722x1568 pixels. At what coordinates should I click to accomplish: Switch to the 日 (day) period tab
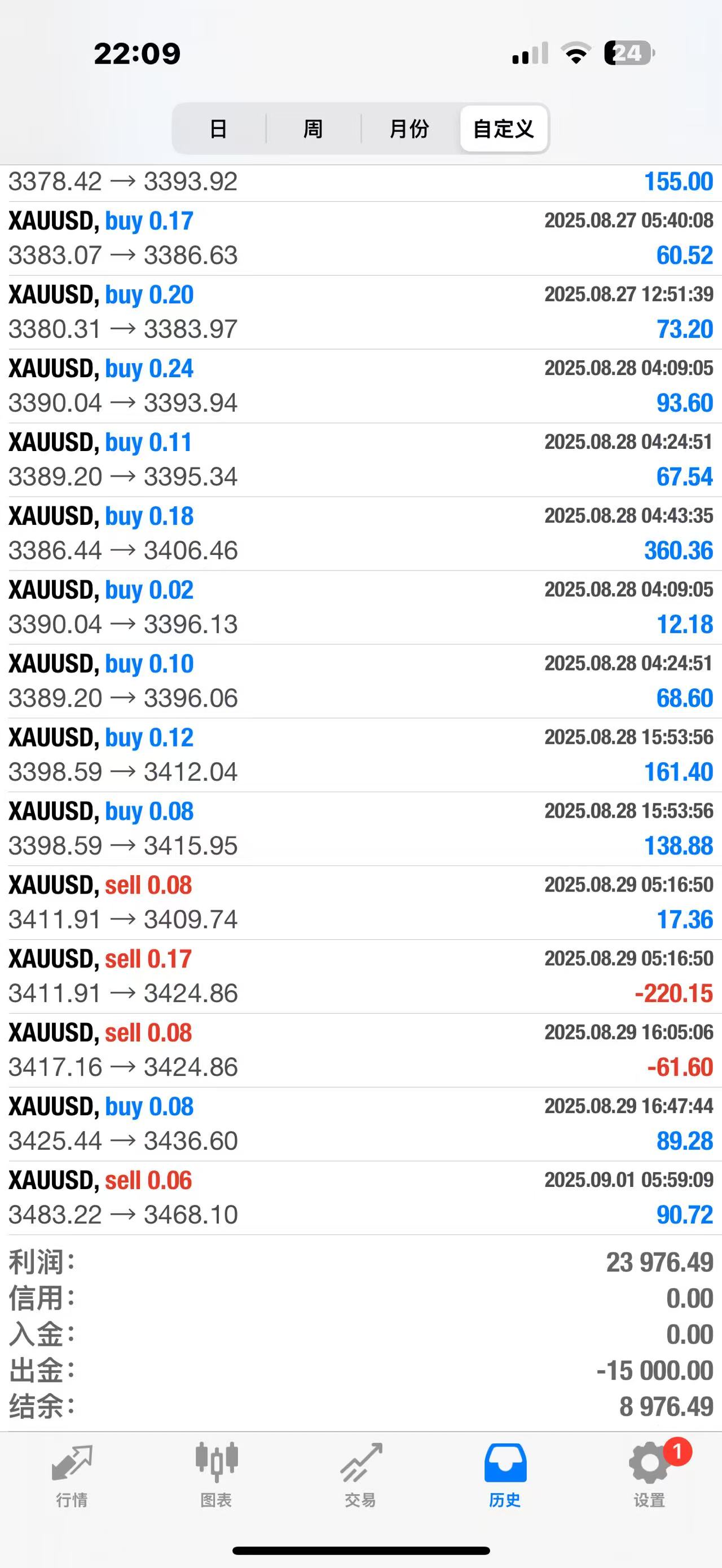click(218, 129)
